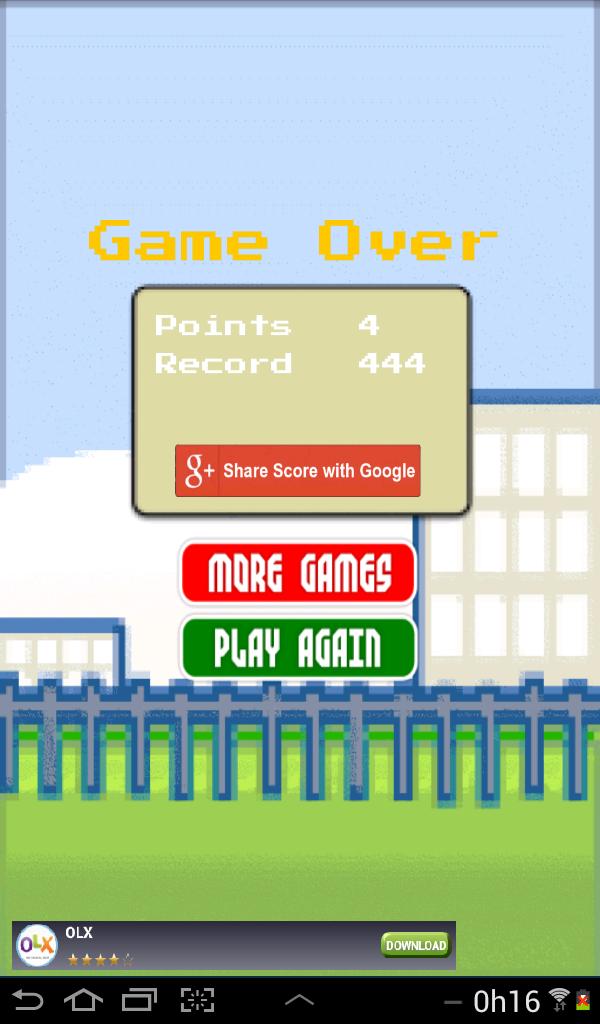
Task: Start over with Play Again
Action: [298, 648]
